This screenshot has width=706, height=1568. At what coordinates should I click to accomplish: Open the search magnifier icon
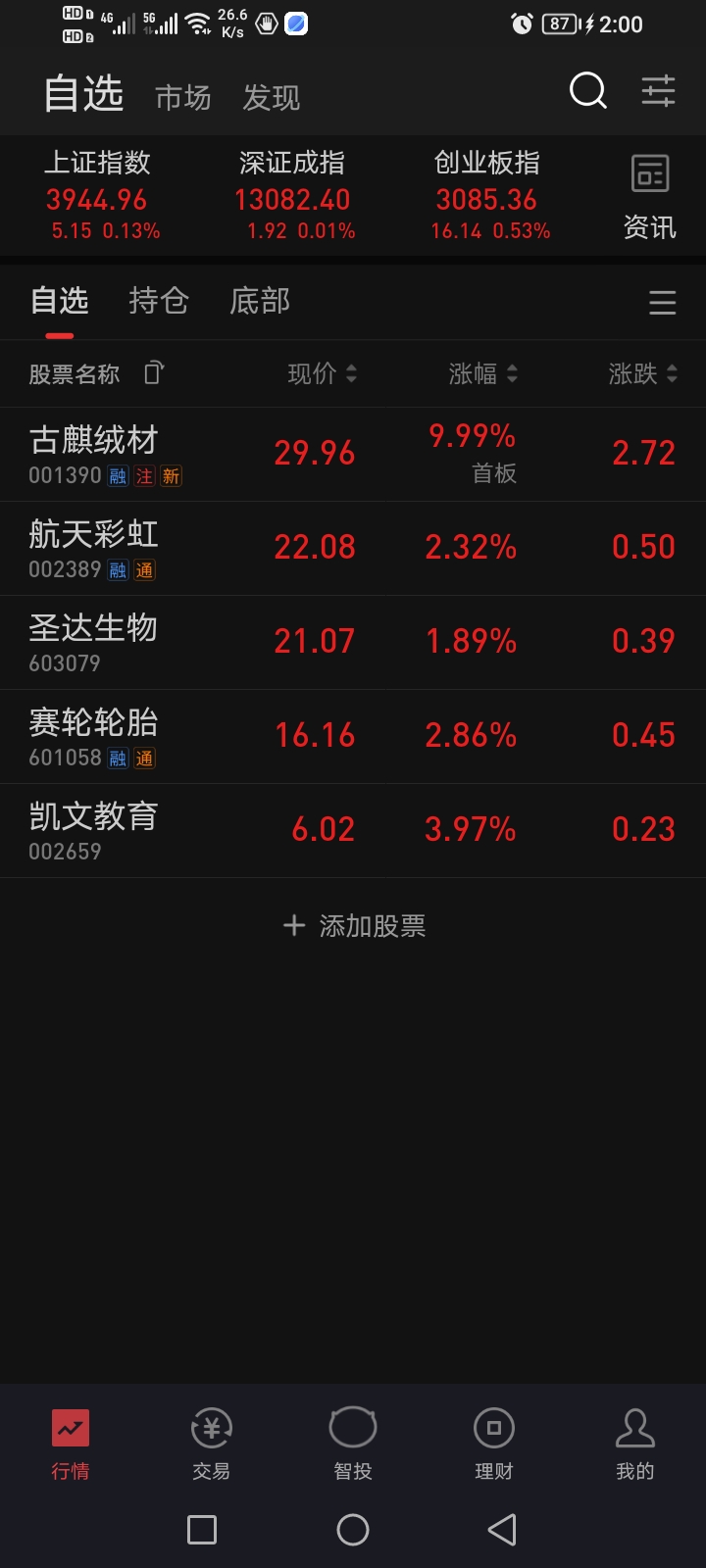(x=588, y=92)
